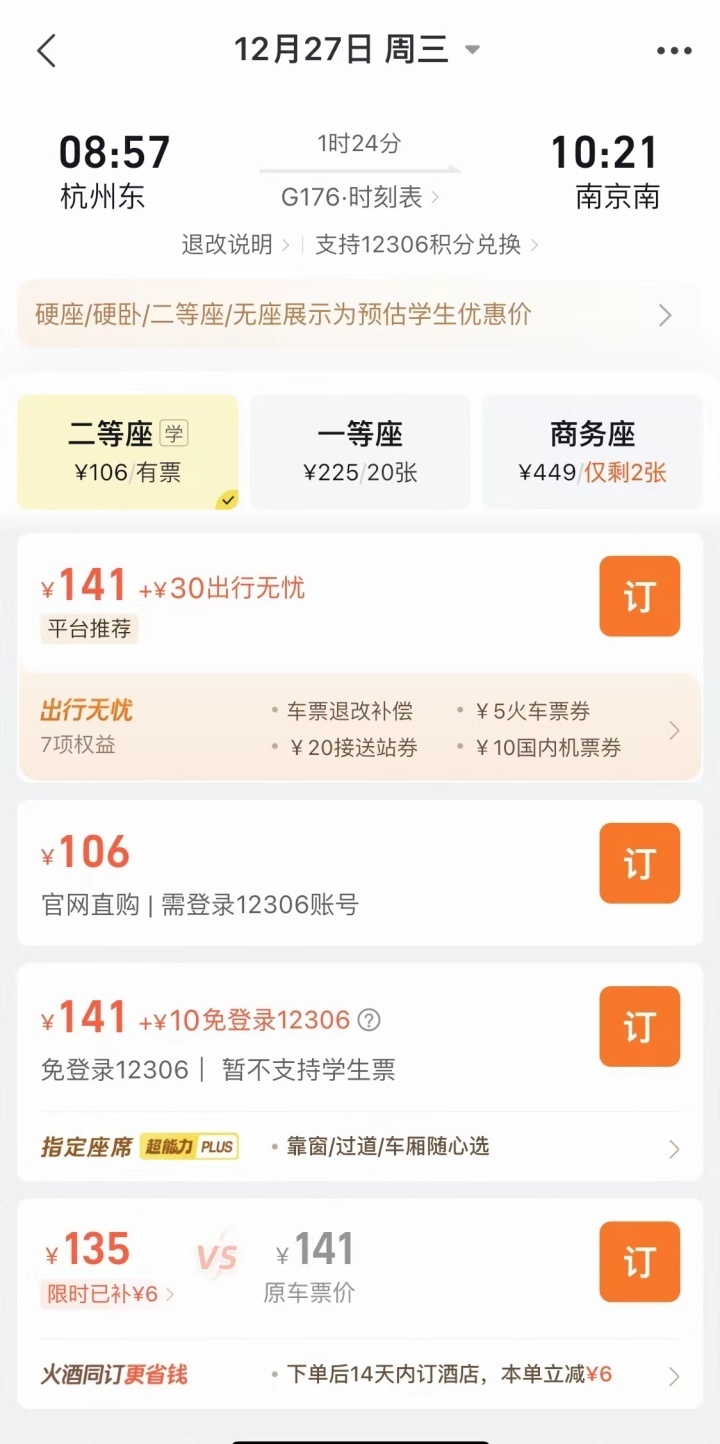Open 火酒同订更省钱 offer details
Image resolution: width=720 pixels, height=1444 pixels.
point(360,1375)
